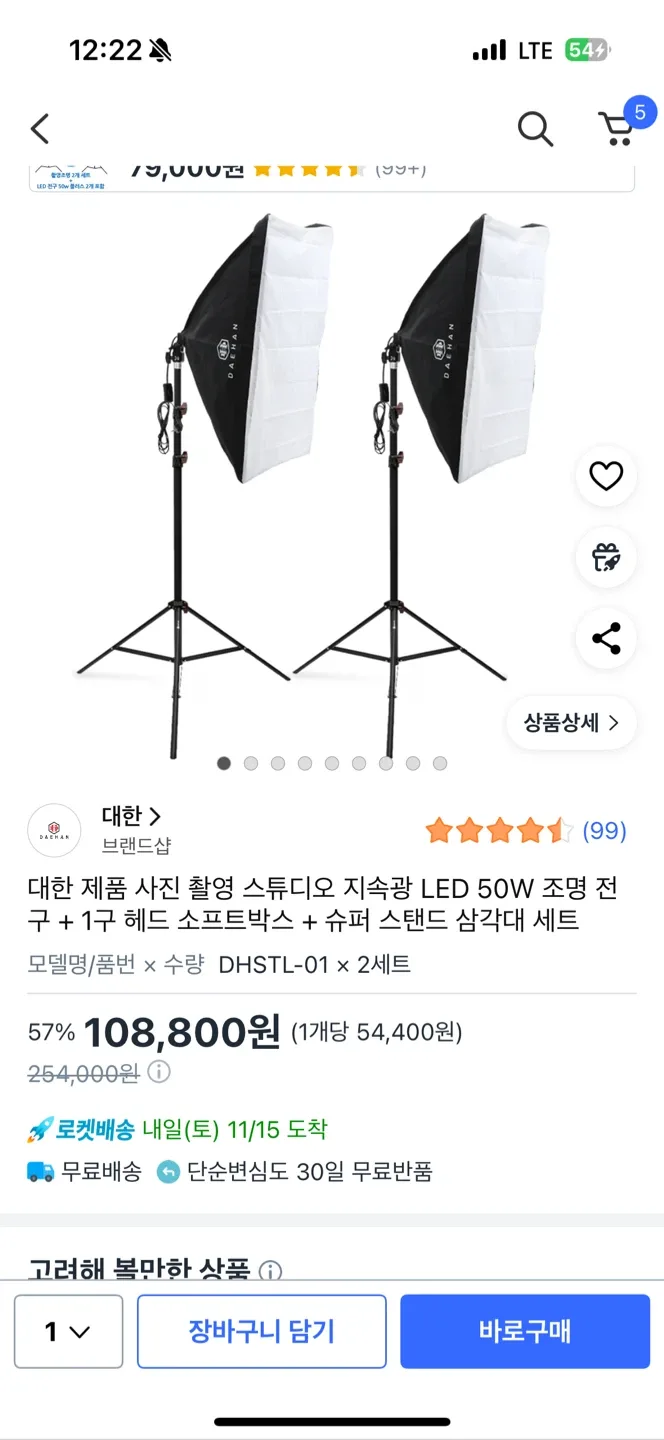This screenshot has height=1440, width=664.
Task: Tap 장바구니 담기 to add to cart
Action: [261, 1331]
